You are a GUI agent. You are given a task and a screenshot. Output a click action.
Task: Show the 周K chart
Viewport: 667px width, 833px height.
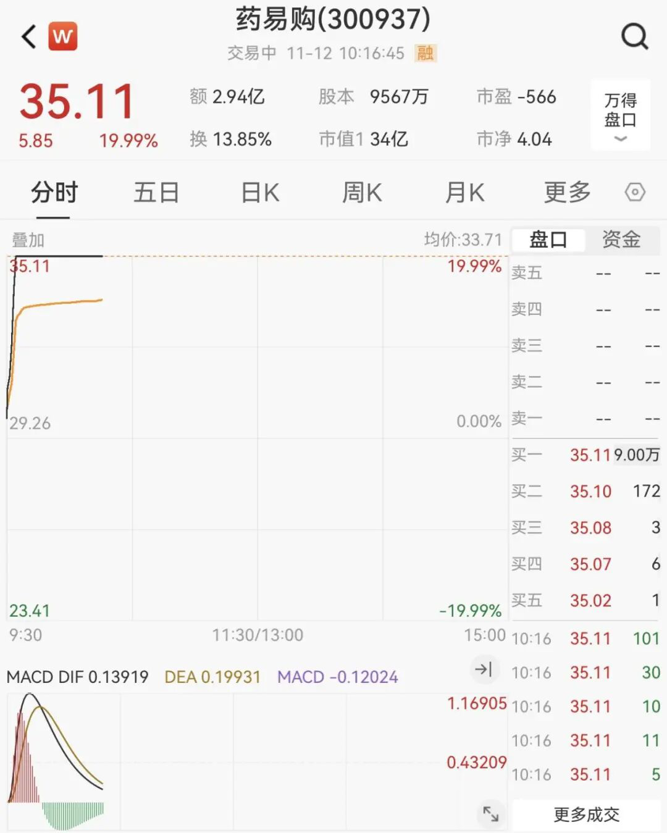[x=362, y=192]
